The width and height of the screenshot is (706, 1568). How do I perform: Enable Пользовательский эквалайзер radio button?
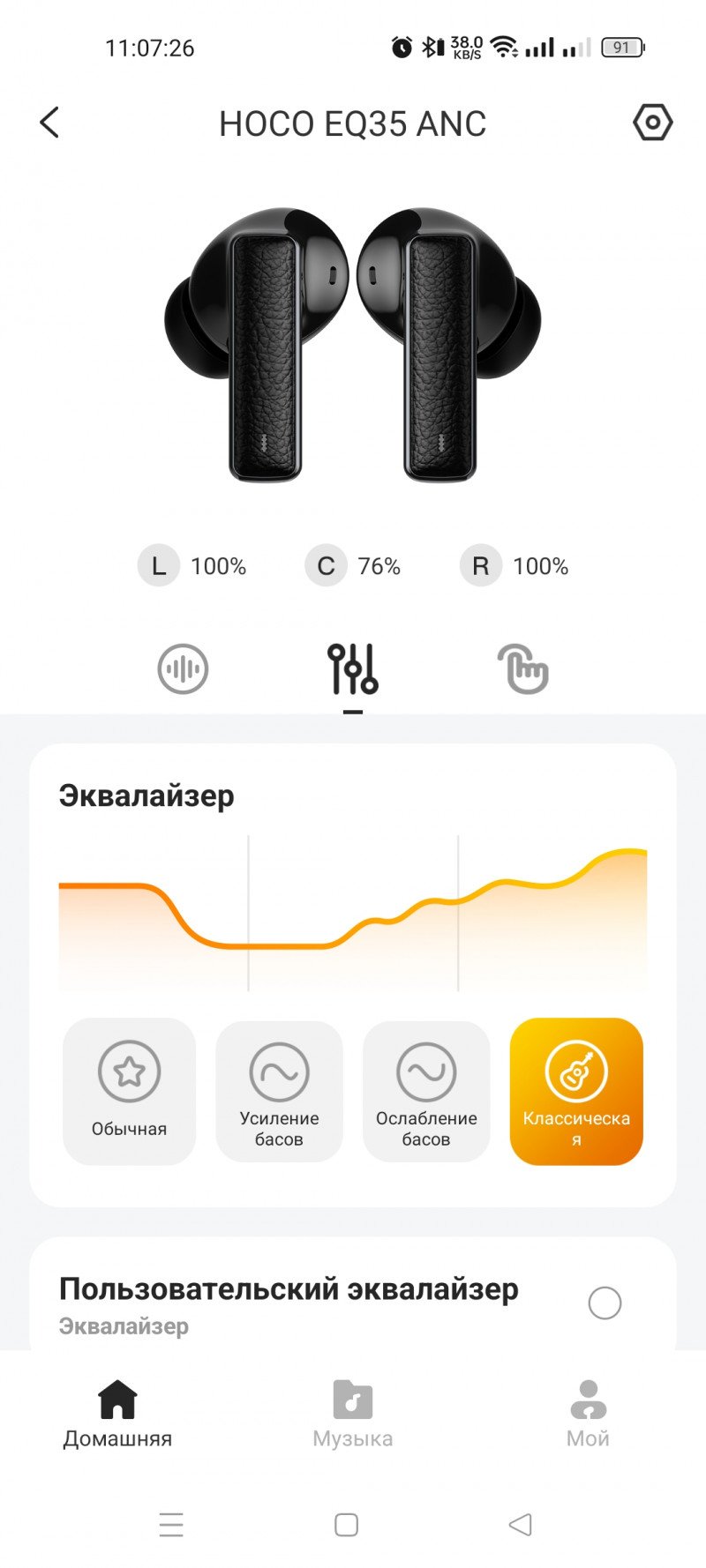(x=605, y=1303)
